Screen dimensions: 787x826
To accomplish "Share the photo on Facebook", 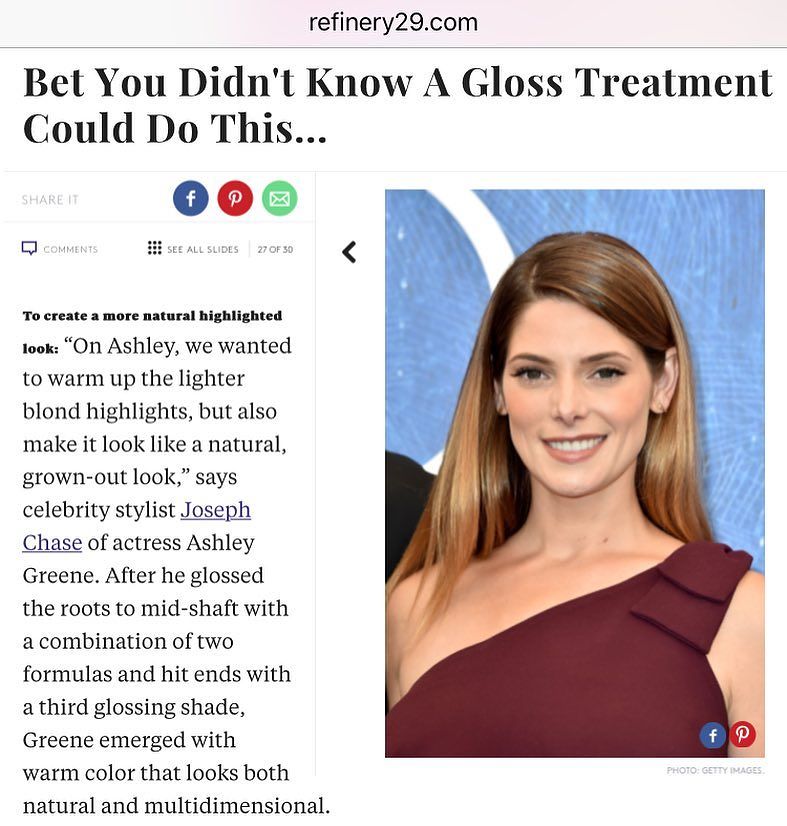I will tap(712, 735).
